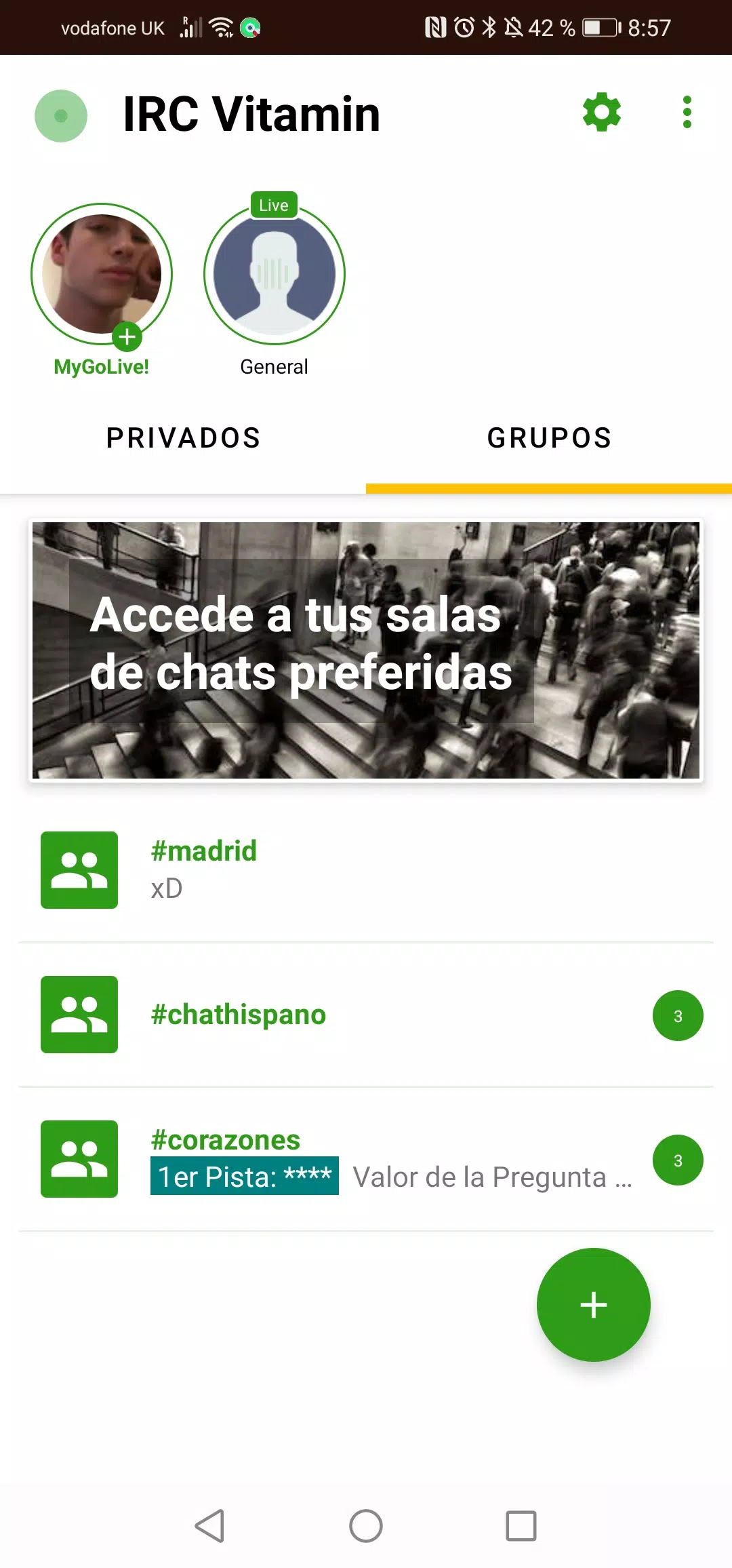Start MyGoLive! from your profile picture
This screenshot has width=732, height=1568.
(102, 275)
